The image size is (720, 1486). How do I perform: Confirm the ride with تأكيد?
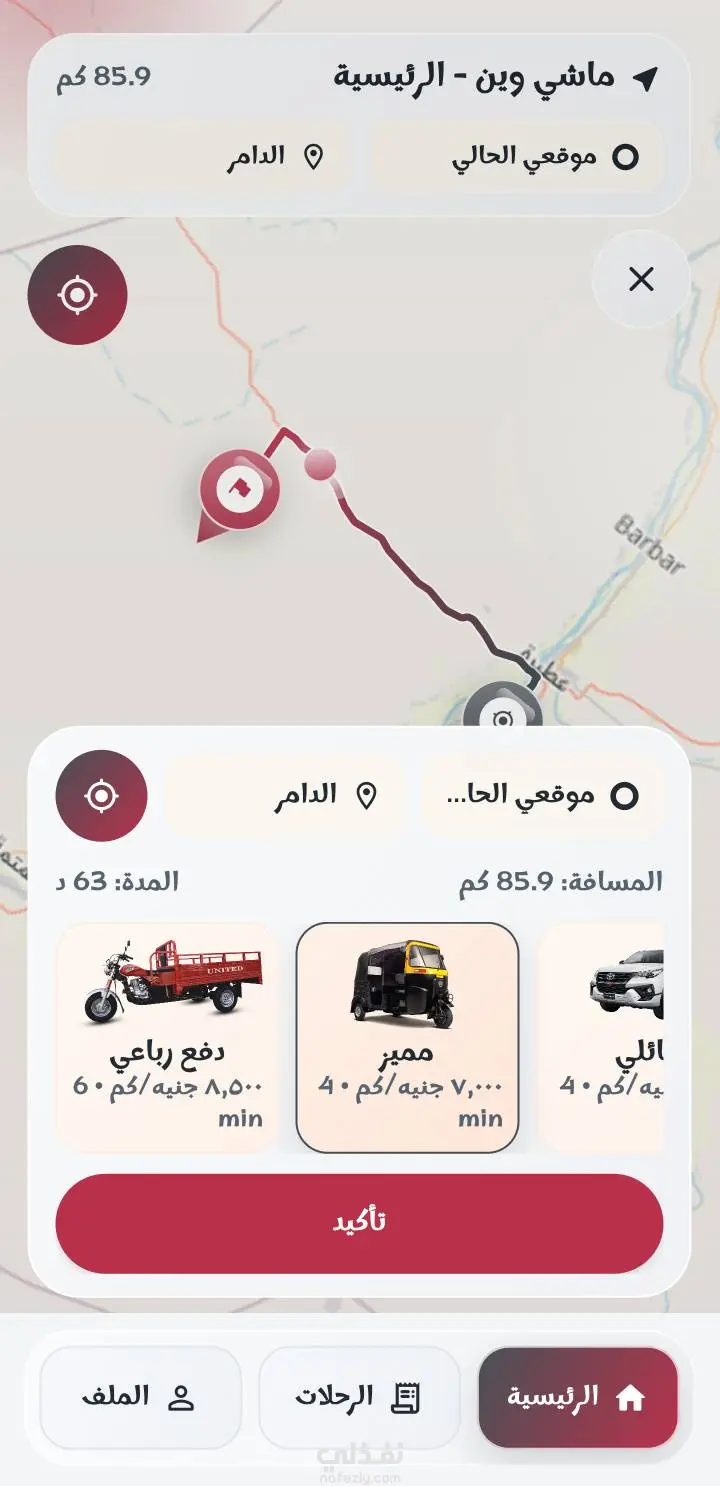click(x=359, y=1223)
